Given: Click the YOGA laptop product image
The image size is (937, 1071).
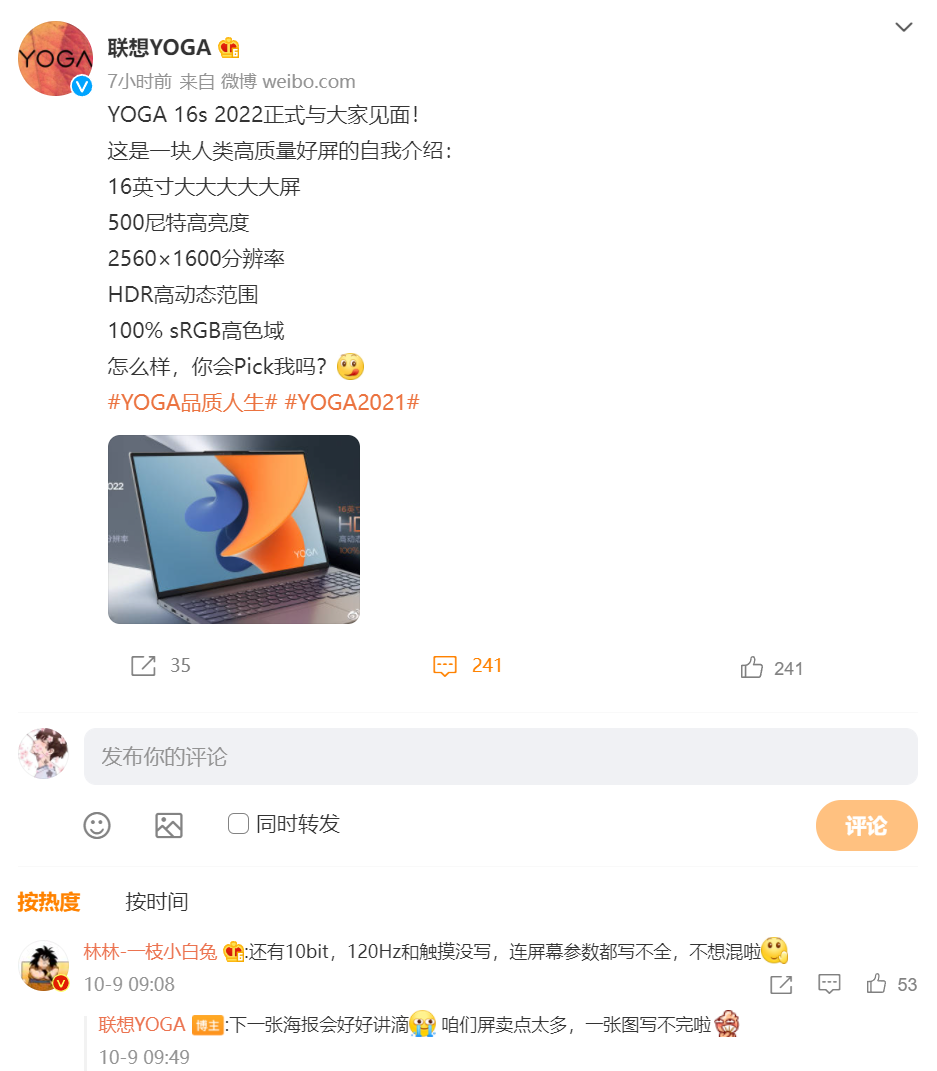Looking at the screenshot, I should [233, 529].
